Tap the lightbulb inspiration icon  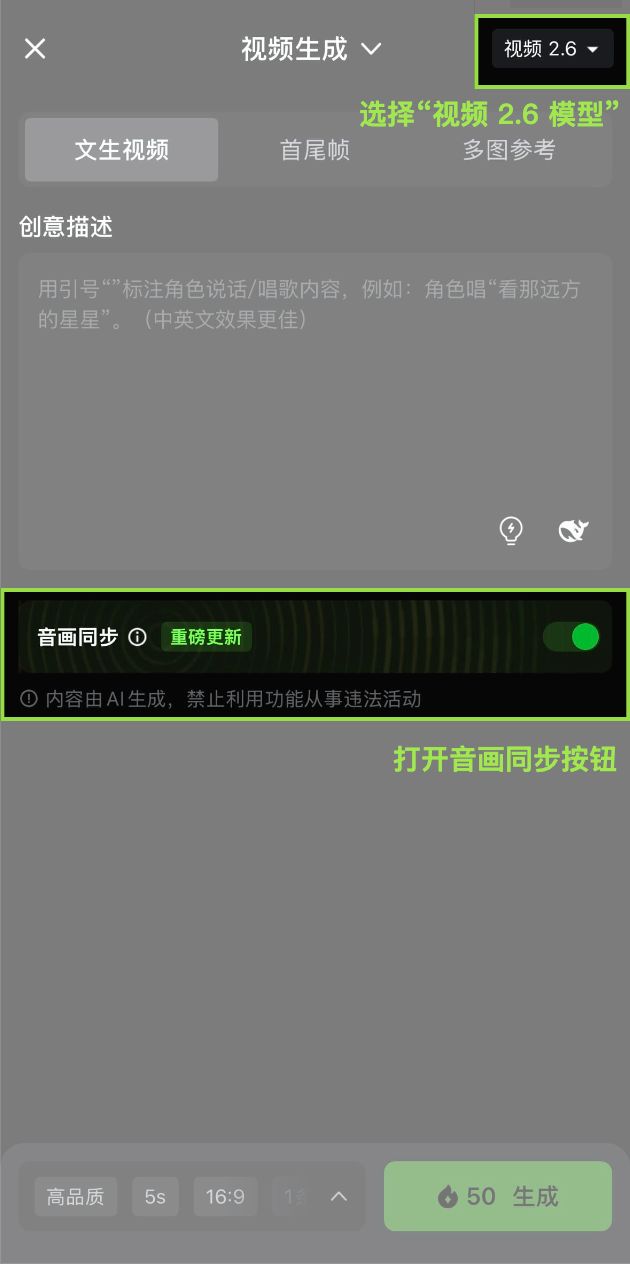(511, 530)
